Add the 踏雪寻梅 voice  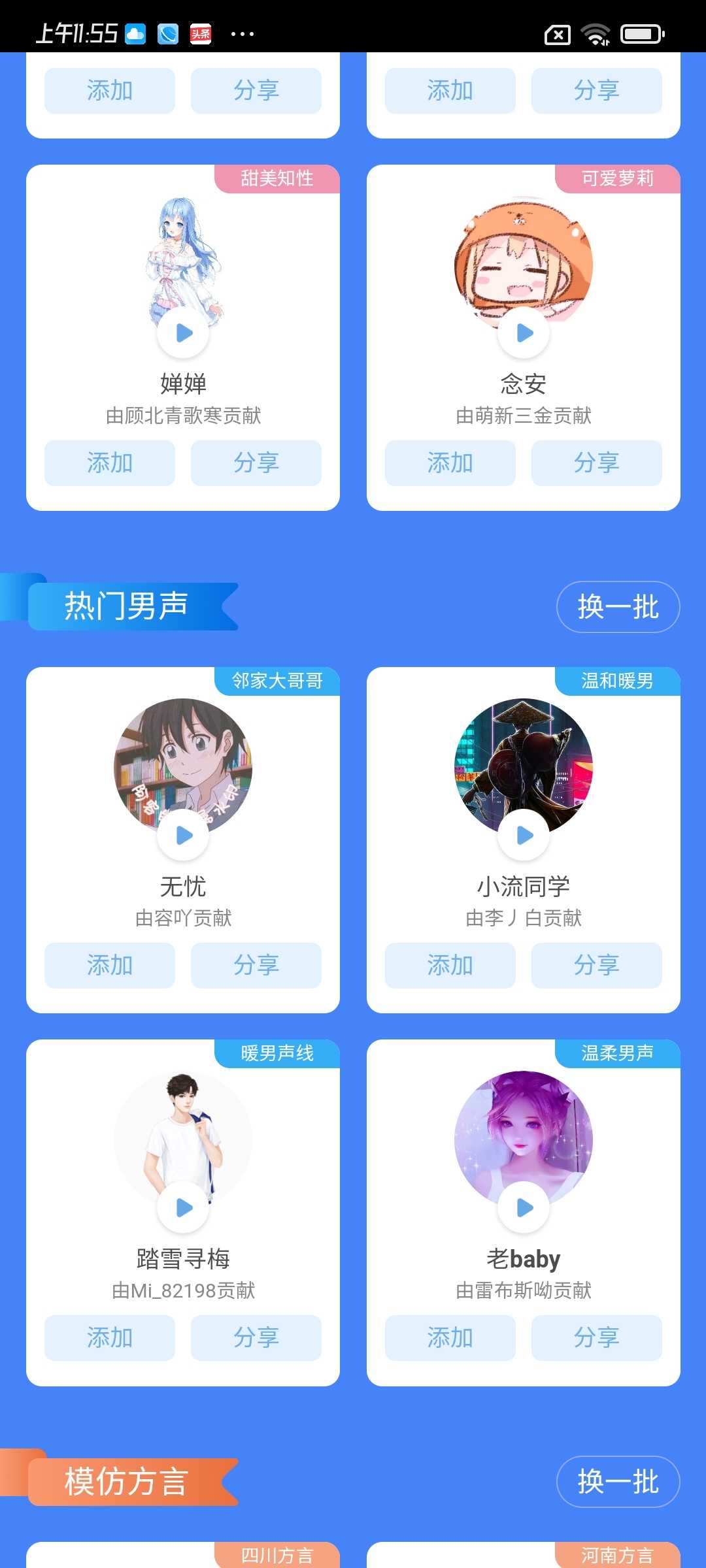click(110, 1338)
